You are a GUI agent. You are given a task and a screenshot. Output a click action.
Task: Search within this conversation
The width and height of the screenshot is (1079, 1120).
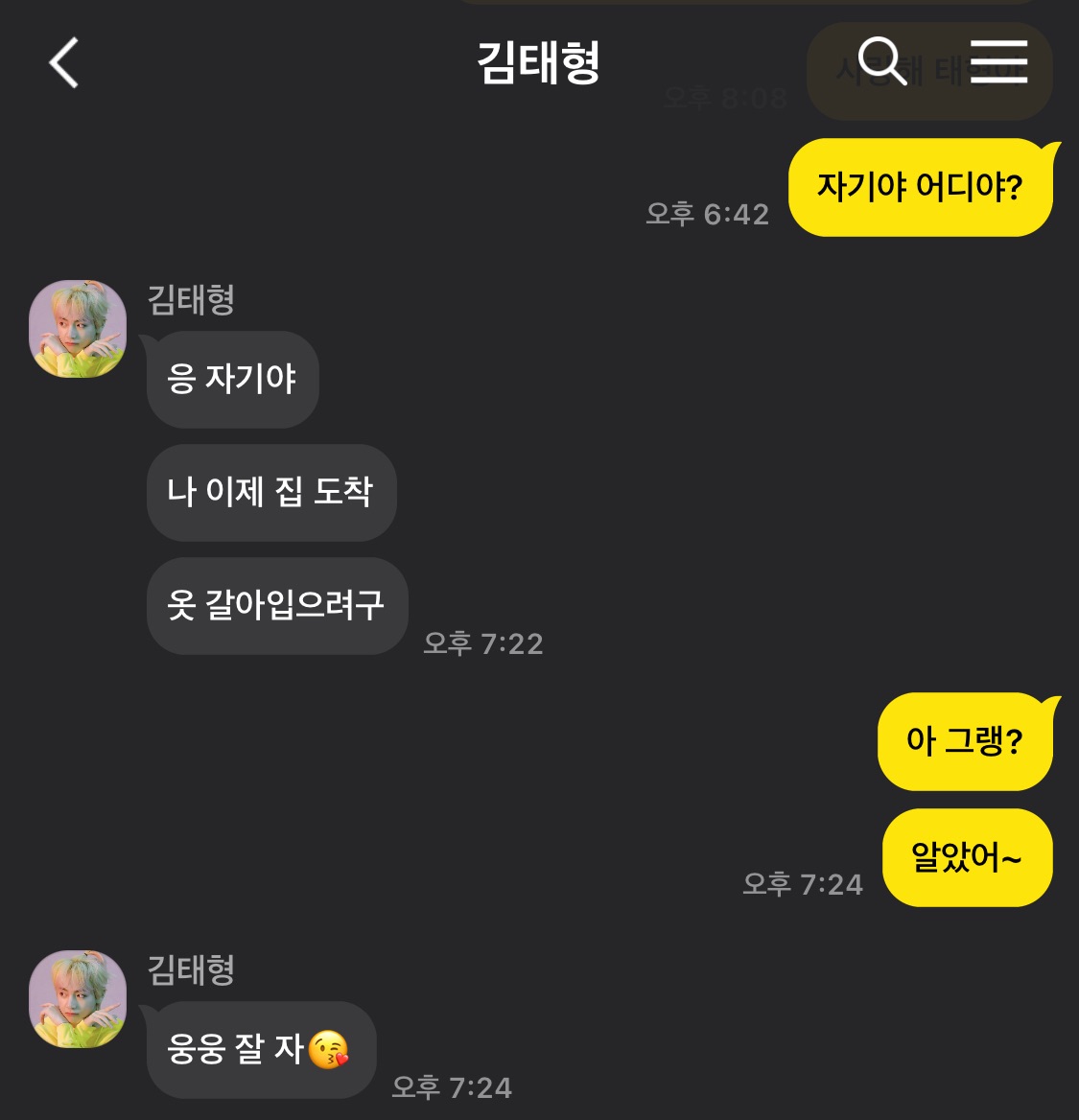click(881, 62)
